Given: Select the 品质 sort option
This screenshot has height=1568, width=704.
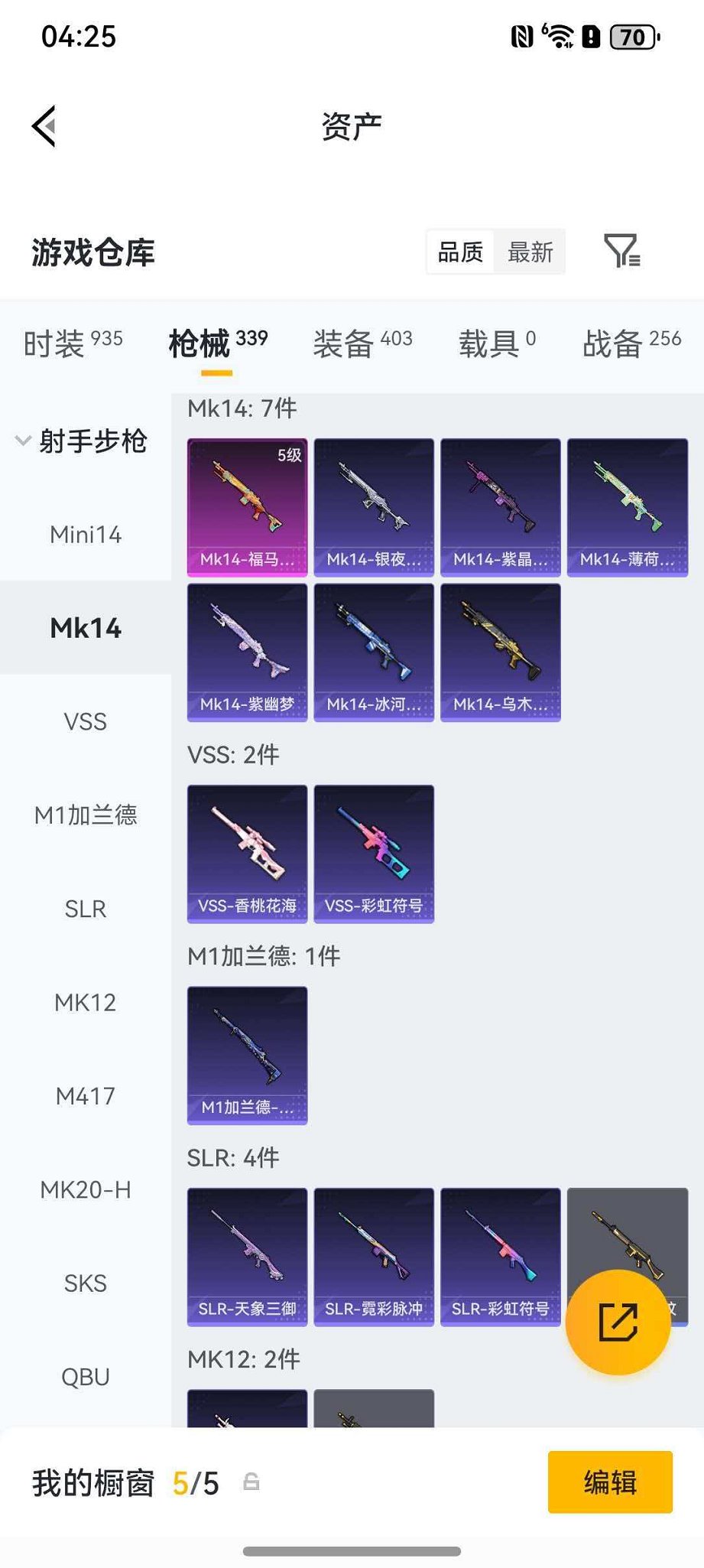Looking at the screenshot, I should point(460,252).
